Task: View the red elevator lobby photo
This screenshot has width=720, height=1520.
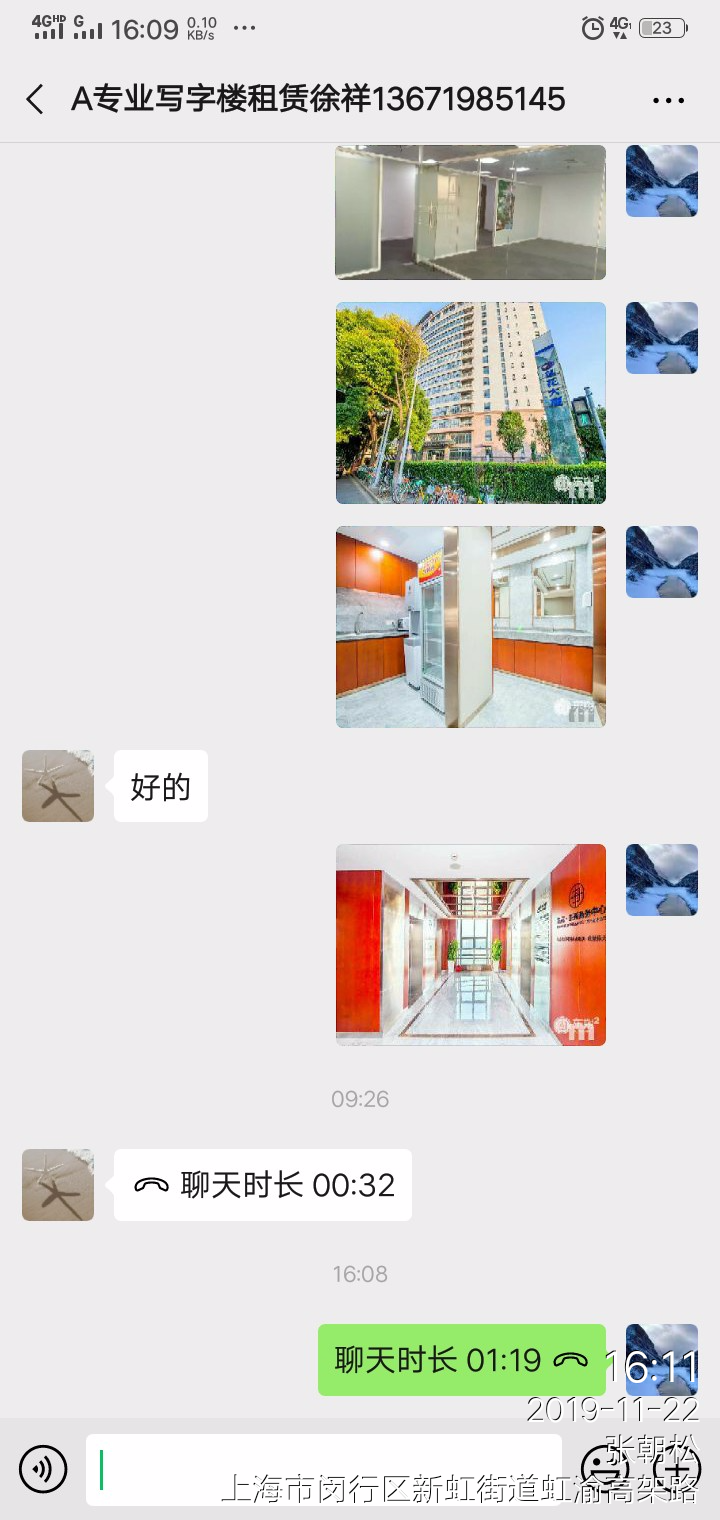Action: point(470,945)
